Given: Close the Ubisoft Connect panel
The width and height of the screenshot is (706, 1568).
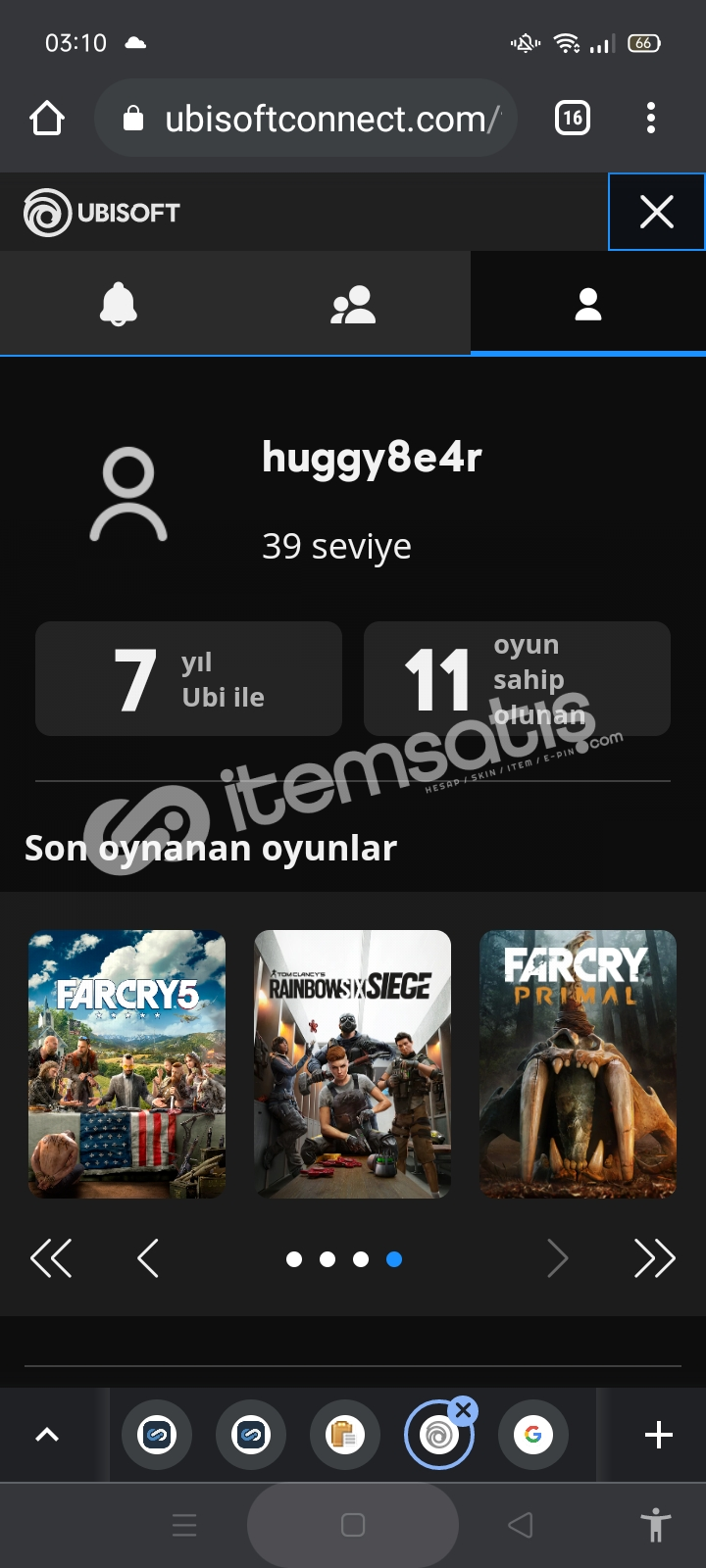Looking at the screenshot, I should (656, 212).
